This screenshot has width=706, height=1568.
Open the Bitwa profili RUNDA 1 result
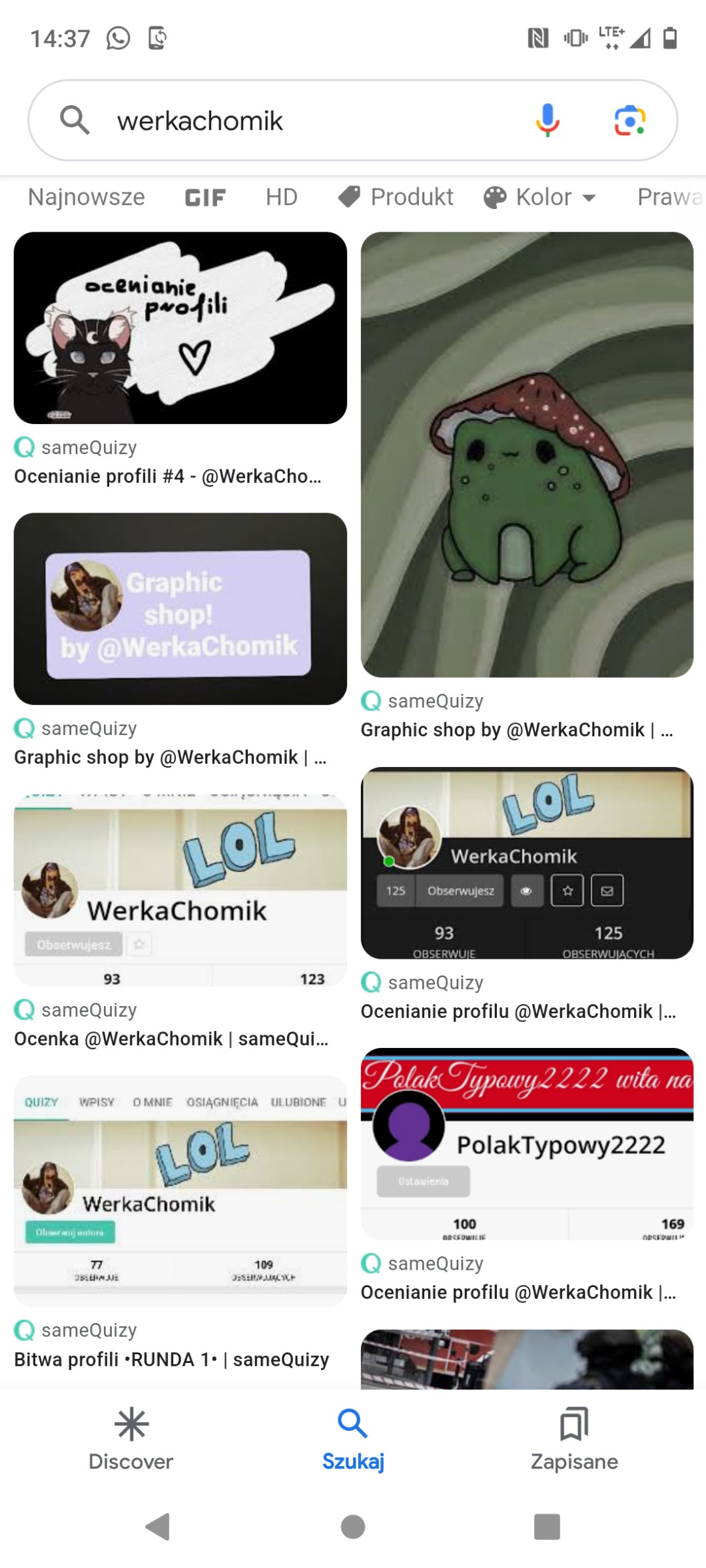click(x=180, y=1190)
